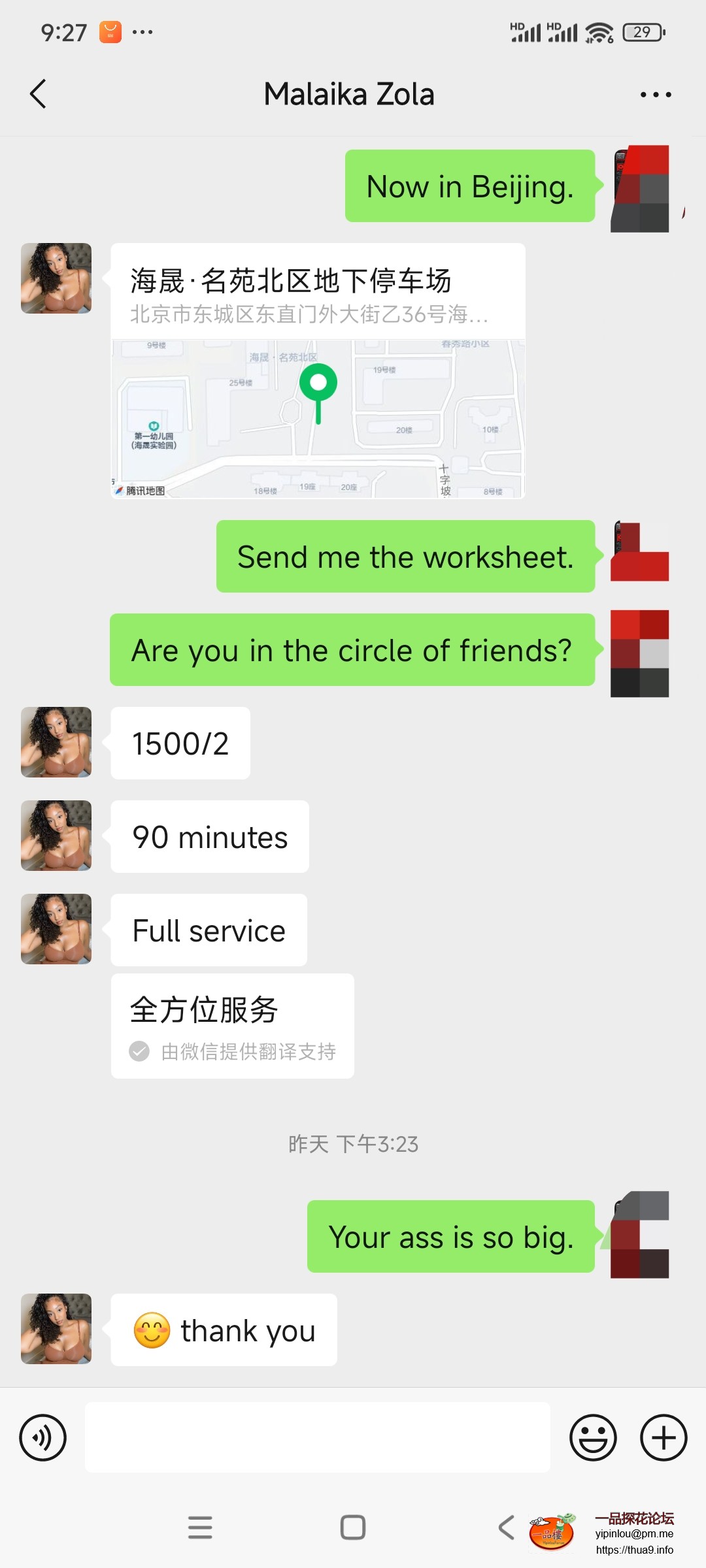The height and width of the screenshot is (1568, 706).
Task: Open Malaika's avatar next to "1500/2"
Action: [x=56, y=742]
